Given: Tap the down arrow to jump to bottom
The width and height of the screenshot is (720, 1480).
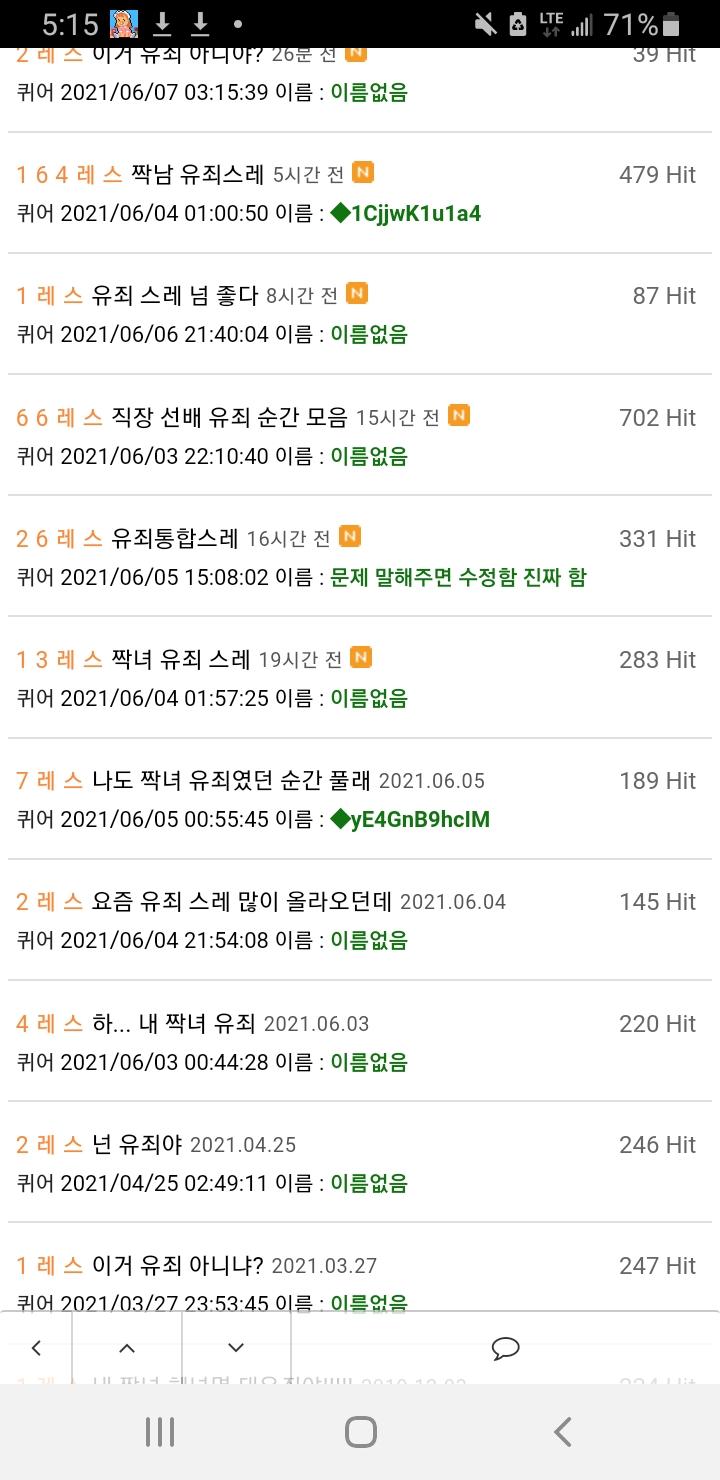Looking at the screenshot, I should tap(236, 1348).
